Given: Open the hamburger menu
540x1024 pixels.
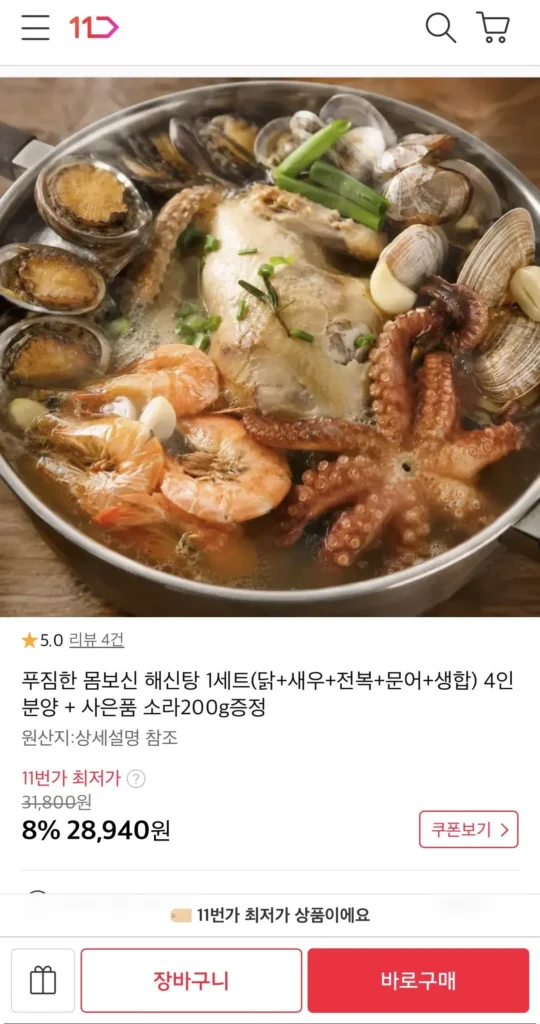Looking at the screenshot, I should pos(35,28).
